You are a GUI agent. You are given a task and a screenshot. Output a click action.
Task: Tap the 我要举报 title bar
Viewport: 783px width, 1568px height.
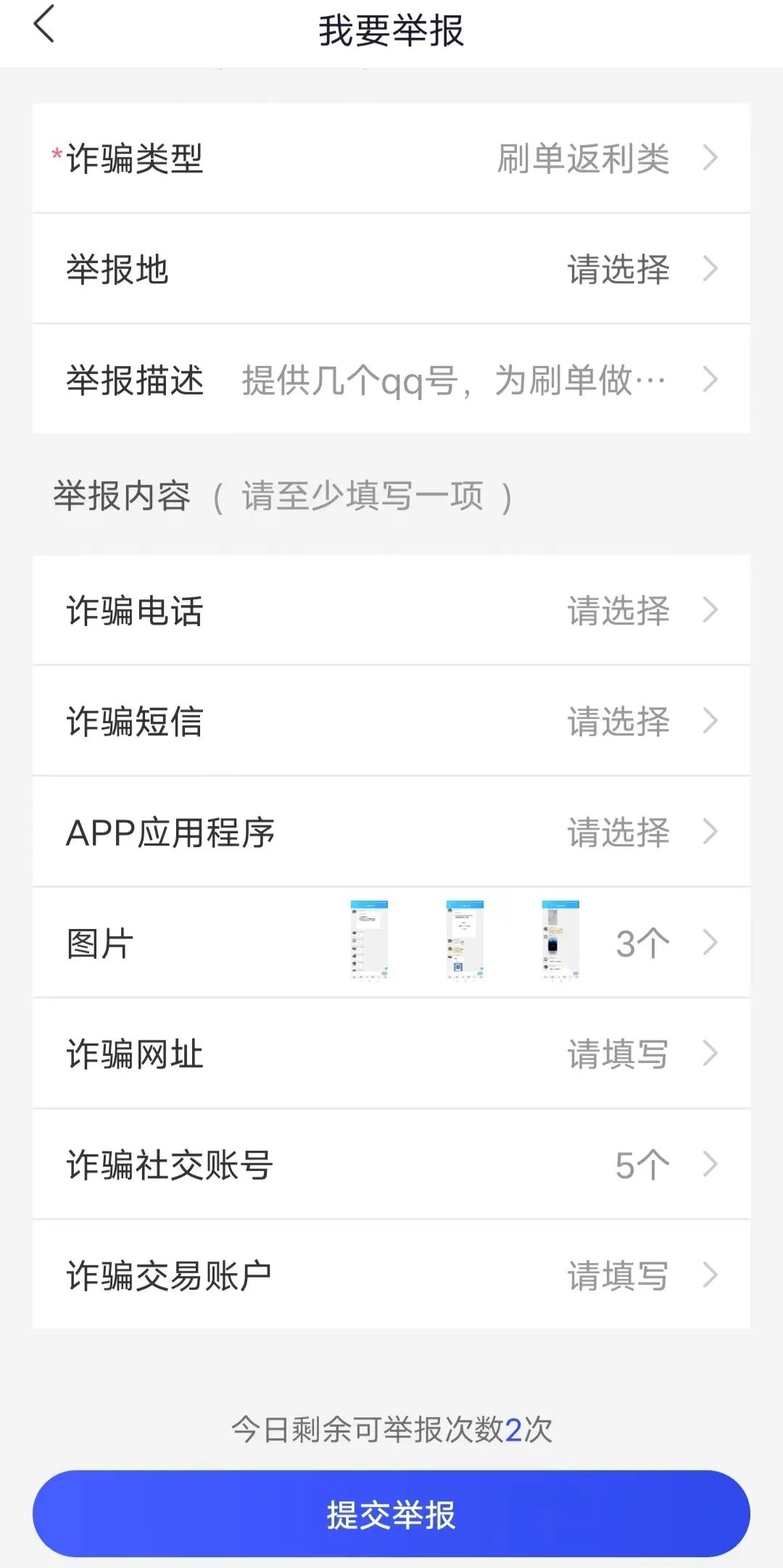pos(391,29)
